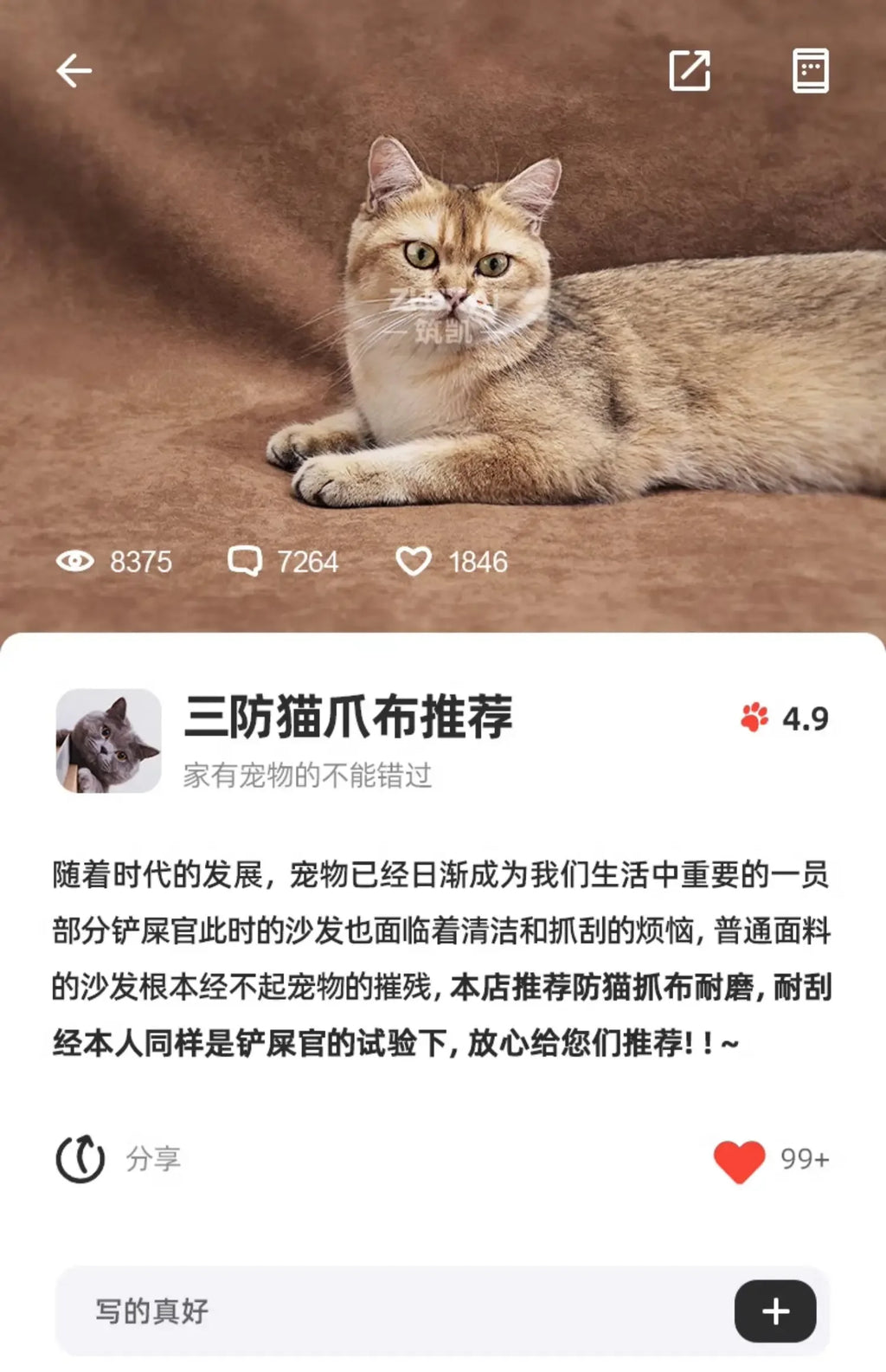Viewport: 886px width, 1372px height.
Task: Open the external share icon in header
Action: point(690,71)
